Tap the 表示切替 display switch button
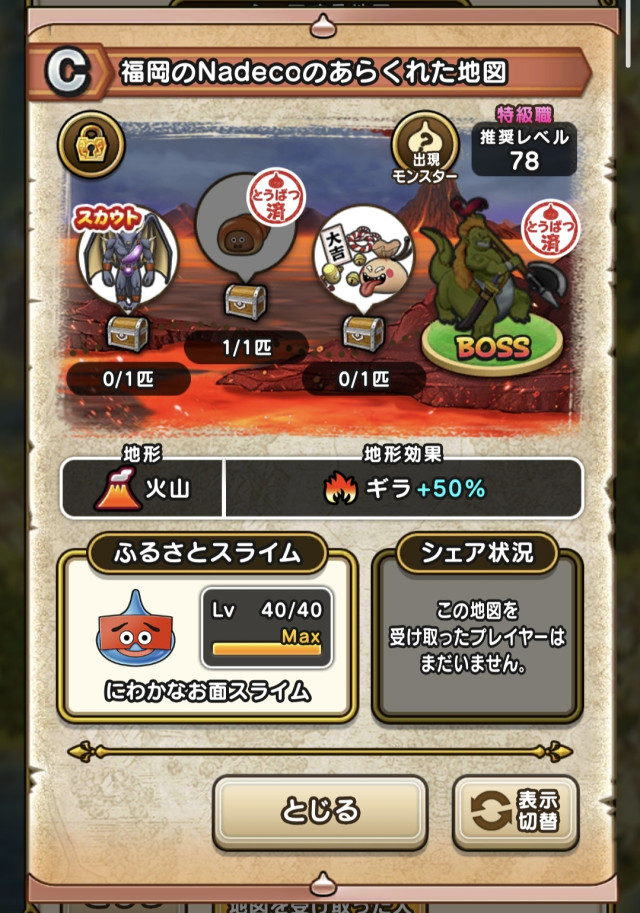640x913 pixels. click(x=515, y=812)
